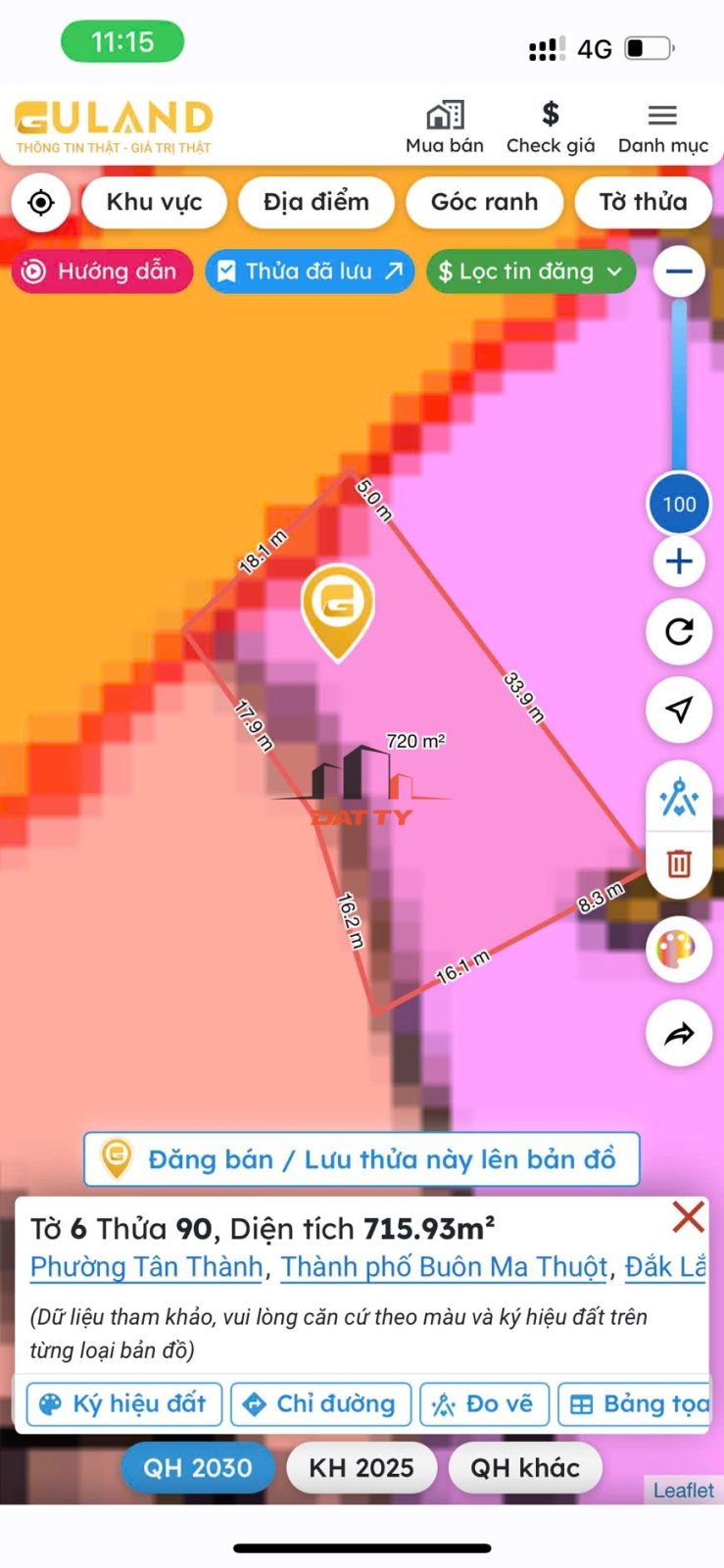Image resolution: width=724 pixels, height=1568 pixels.
Task: Tap the locate-me crosshair icon
Action: pyautogui.click(x=41, y=203)
